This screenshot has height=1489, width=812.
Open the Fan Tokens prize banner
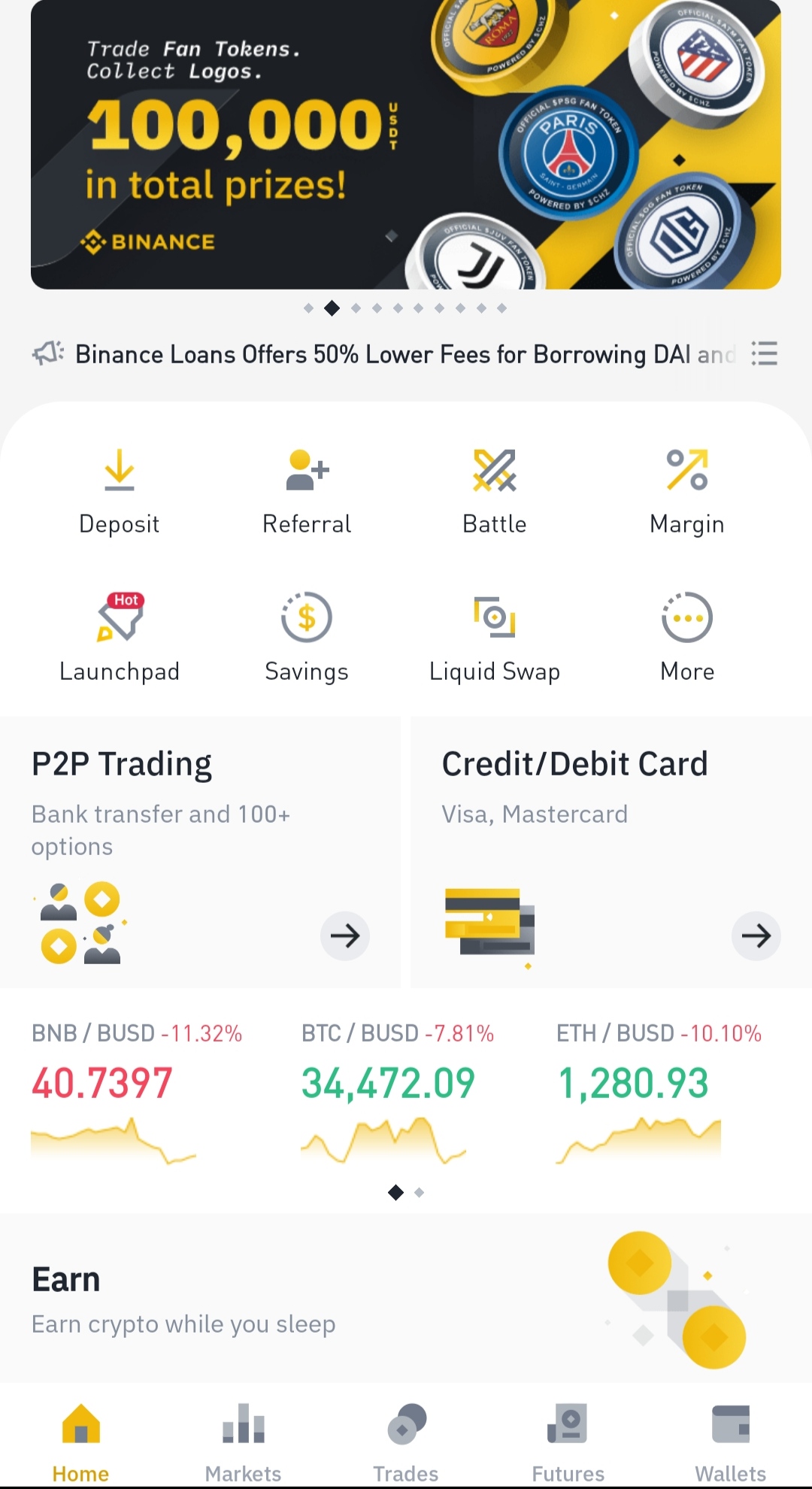(406, 144)
